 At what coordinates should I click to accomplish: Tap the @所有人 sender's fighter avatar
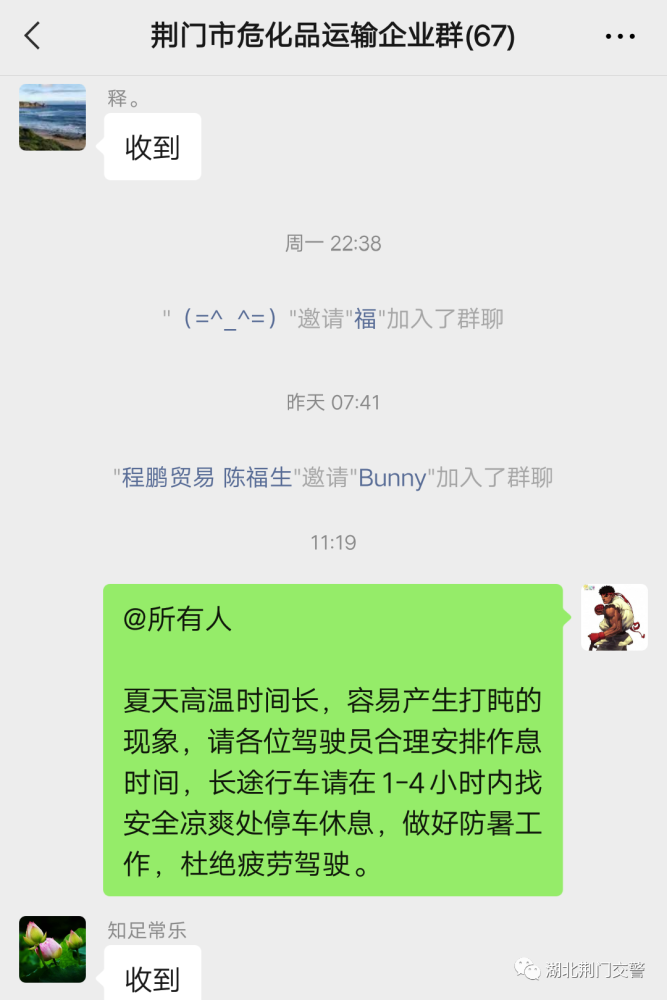tap(614, 617)
